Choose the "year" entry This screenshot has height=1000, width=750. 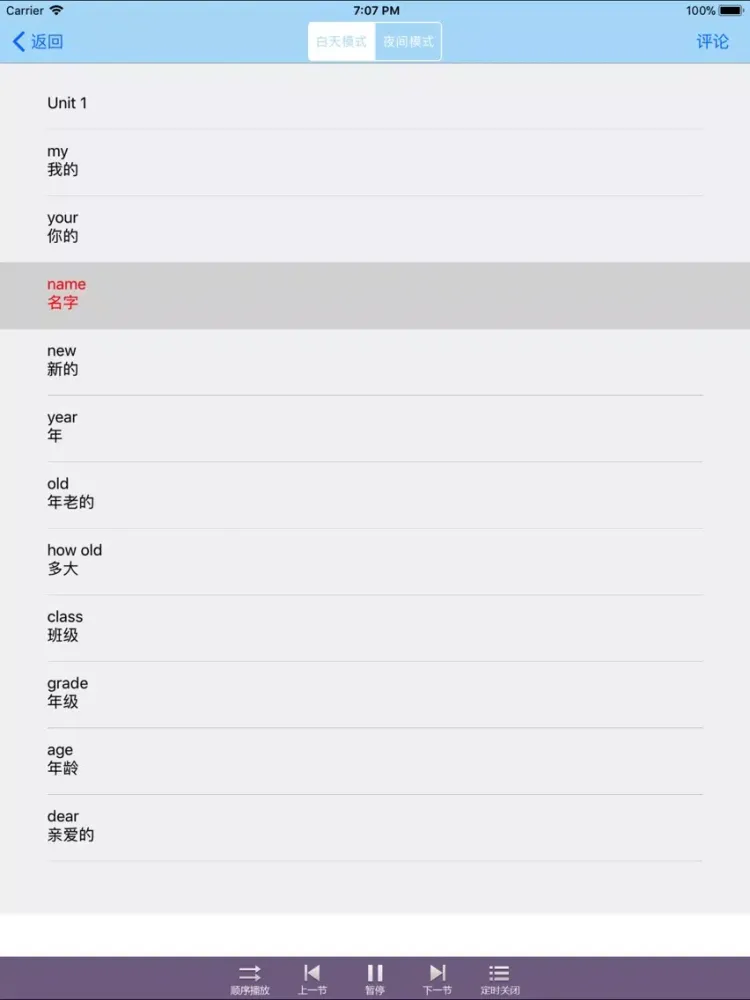[x=375, y=428]
